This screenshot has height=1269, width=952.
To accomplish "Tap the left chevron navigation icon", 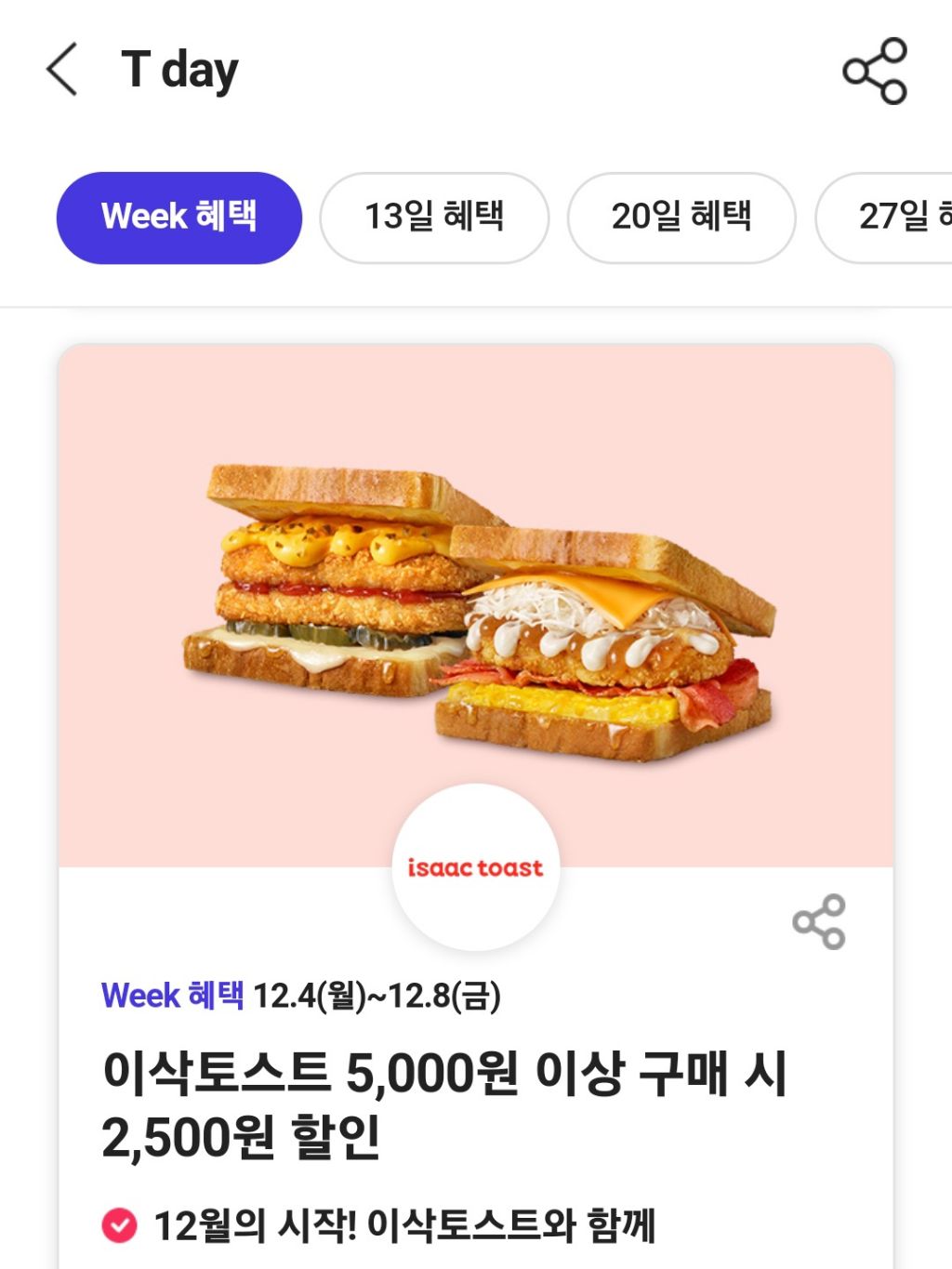I will 61,70.
